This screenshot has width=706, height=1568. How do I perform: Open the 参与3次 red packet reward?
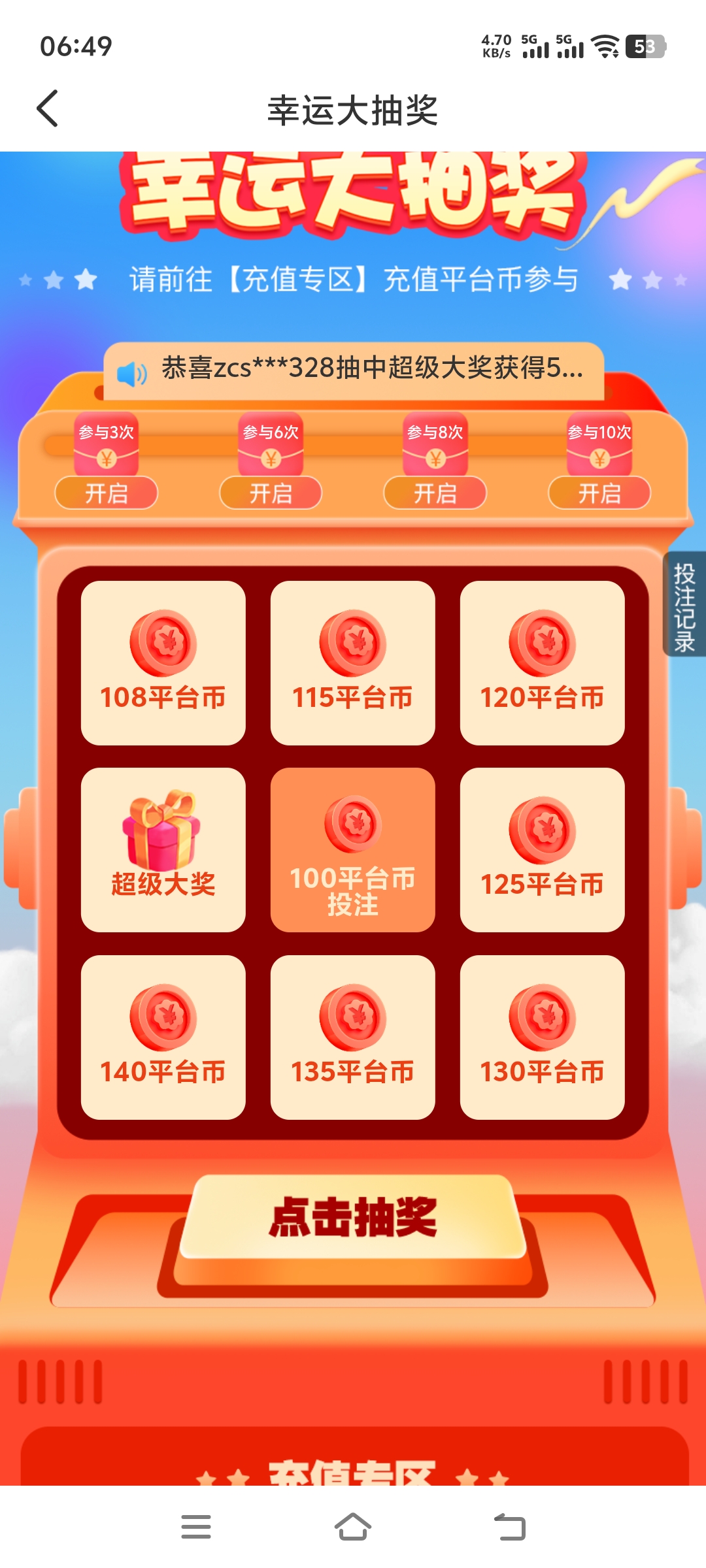(x=107, y=493)
